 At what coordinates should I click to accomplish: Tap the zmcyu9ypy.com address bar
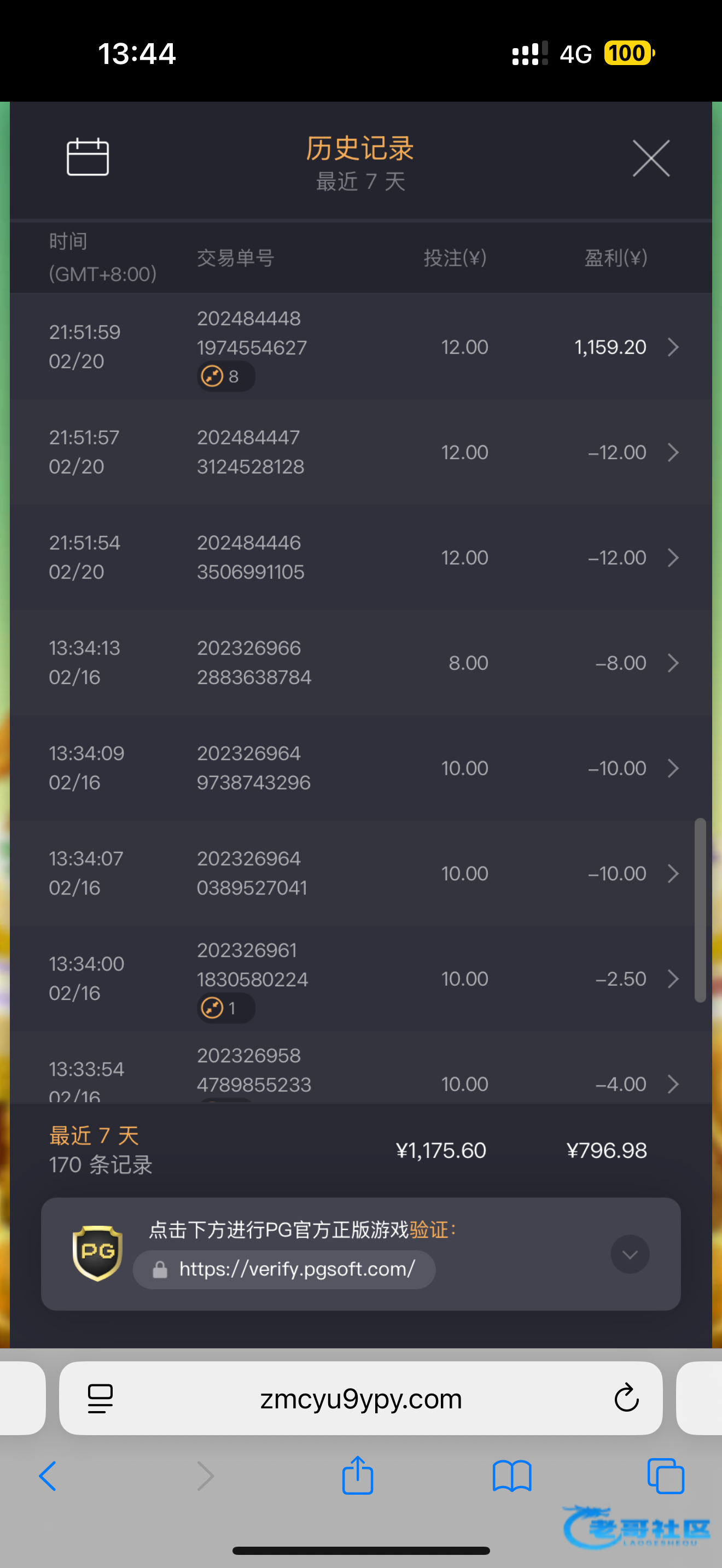coord(360,1399)
